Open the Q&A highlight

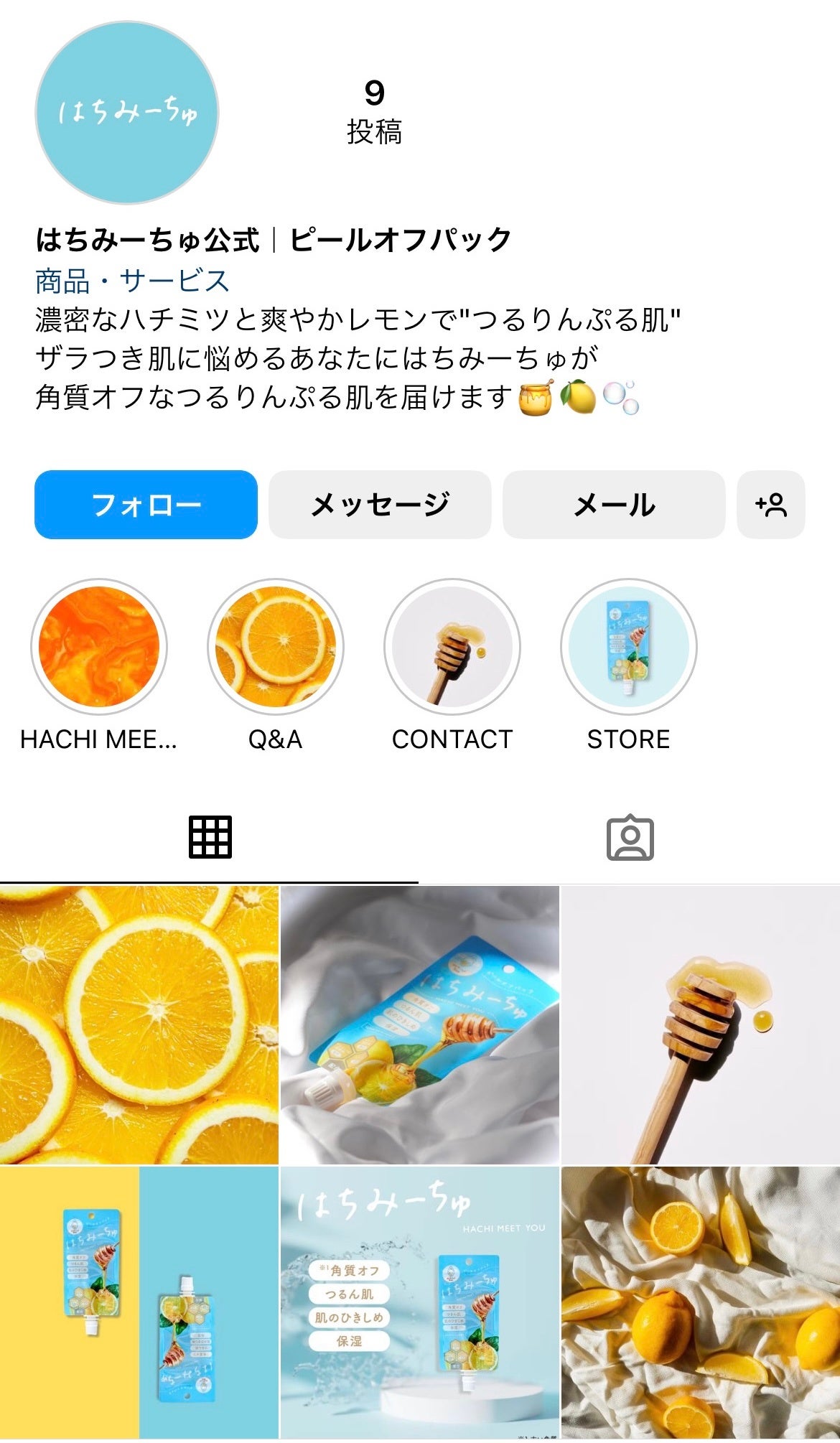click(x=276, y=647)
